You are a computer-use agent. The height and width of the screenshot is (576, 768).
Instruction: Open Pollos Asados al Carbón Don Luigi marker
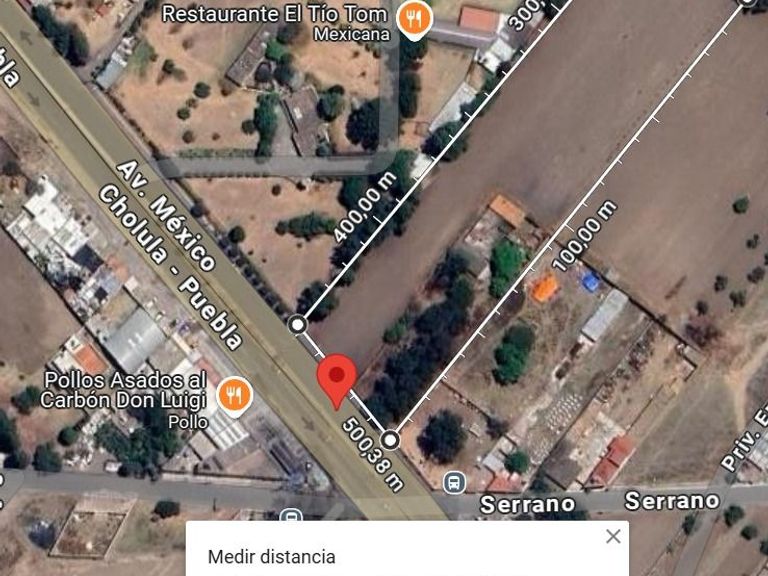[234, 394]
